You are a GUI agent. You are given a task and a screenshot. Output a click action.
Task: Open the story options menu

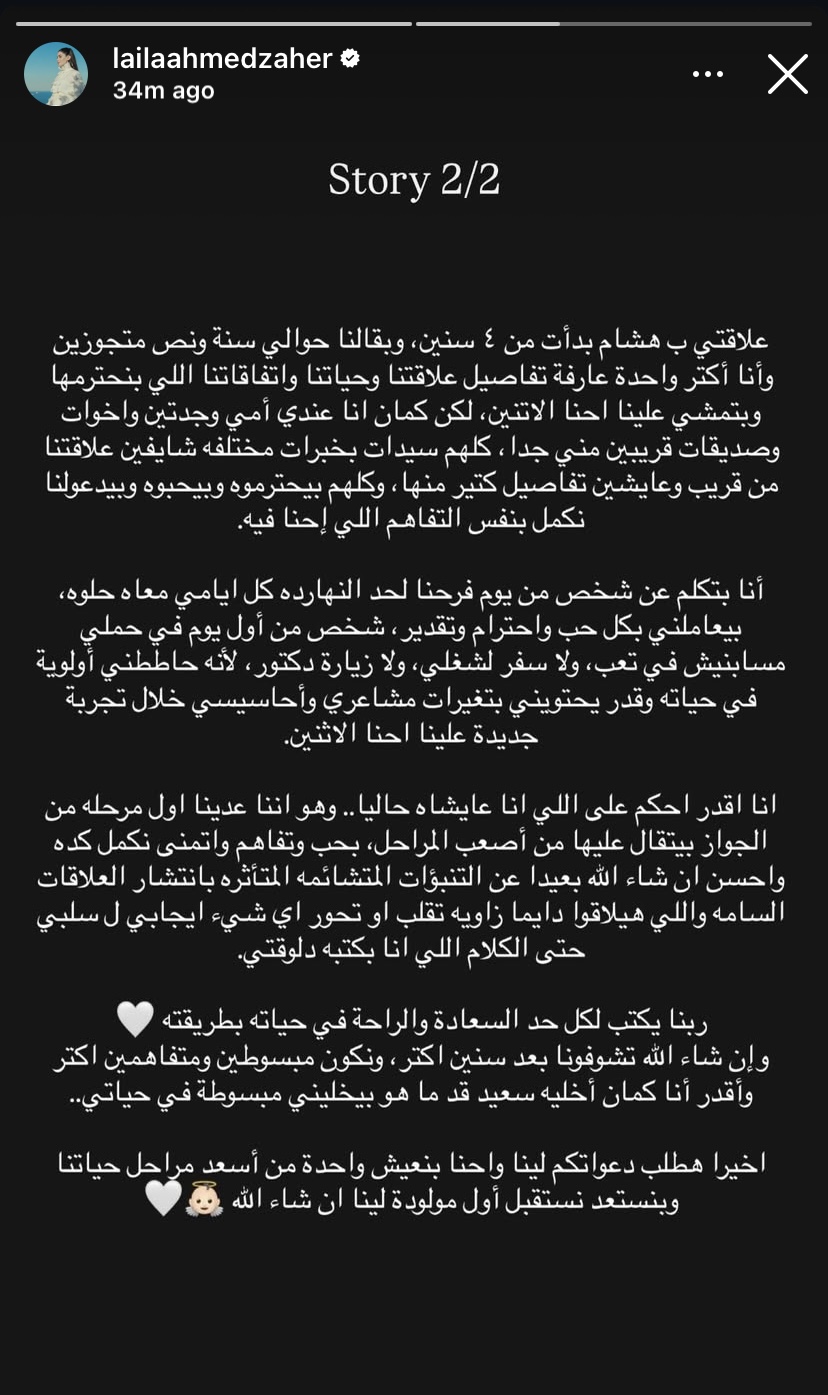click(x=708, y=74)
